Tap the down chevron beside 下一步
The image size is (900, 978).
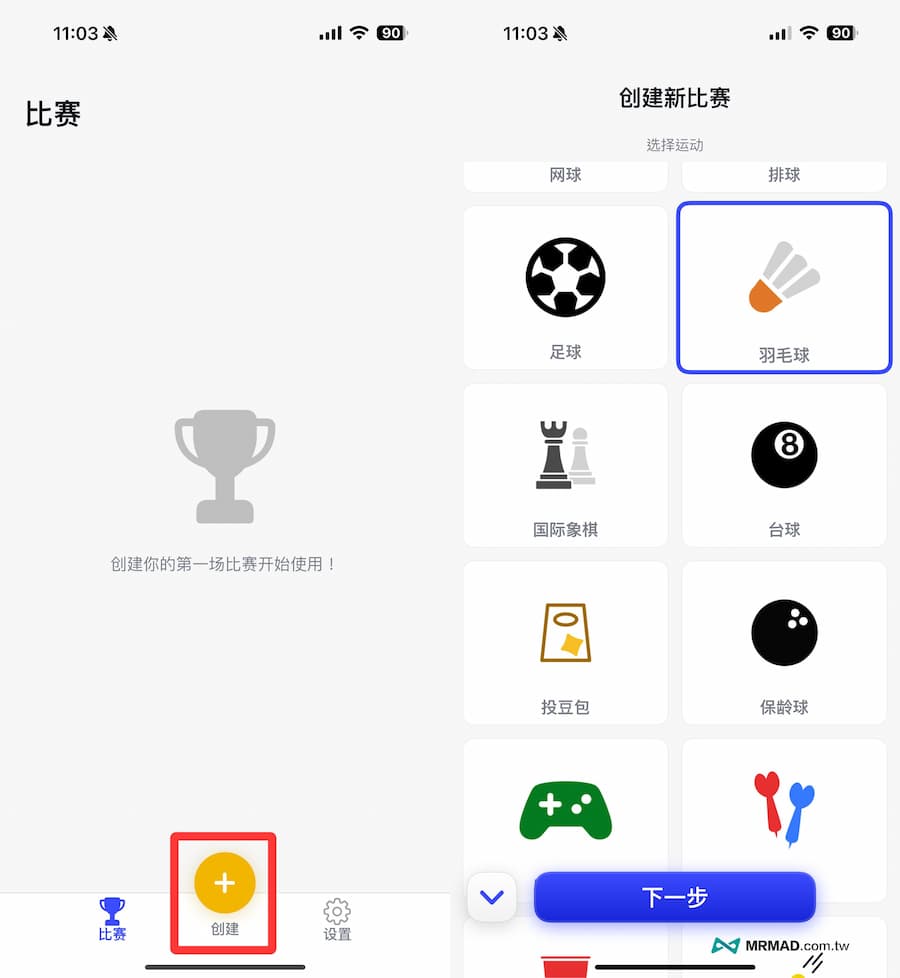click(x=491, y=897)
